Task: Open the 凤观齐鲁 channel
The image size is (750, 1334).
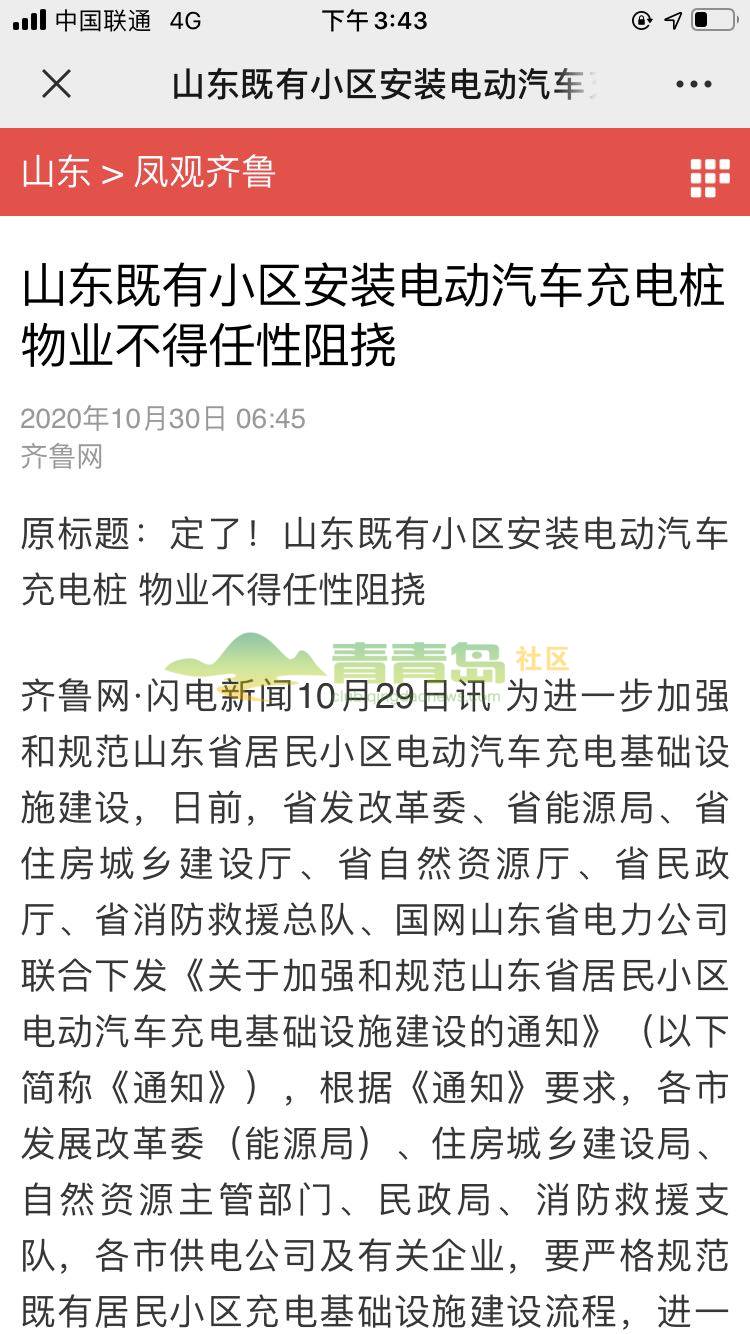Action: pyautogui.click(x=204, y=173)
